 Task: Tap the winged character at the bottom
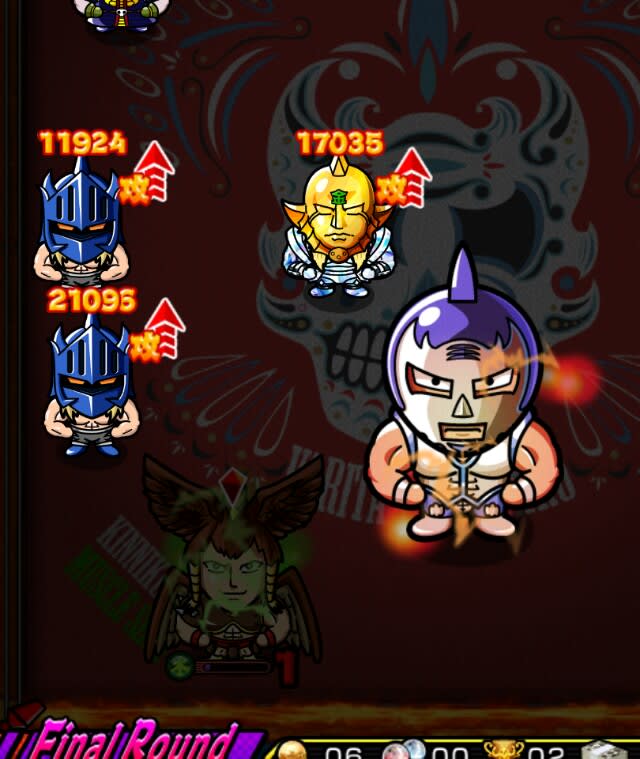point(232,570)
